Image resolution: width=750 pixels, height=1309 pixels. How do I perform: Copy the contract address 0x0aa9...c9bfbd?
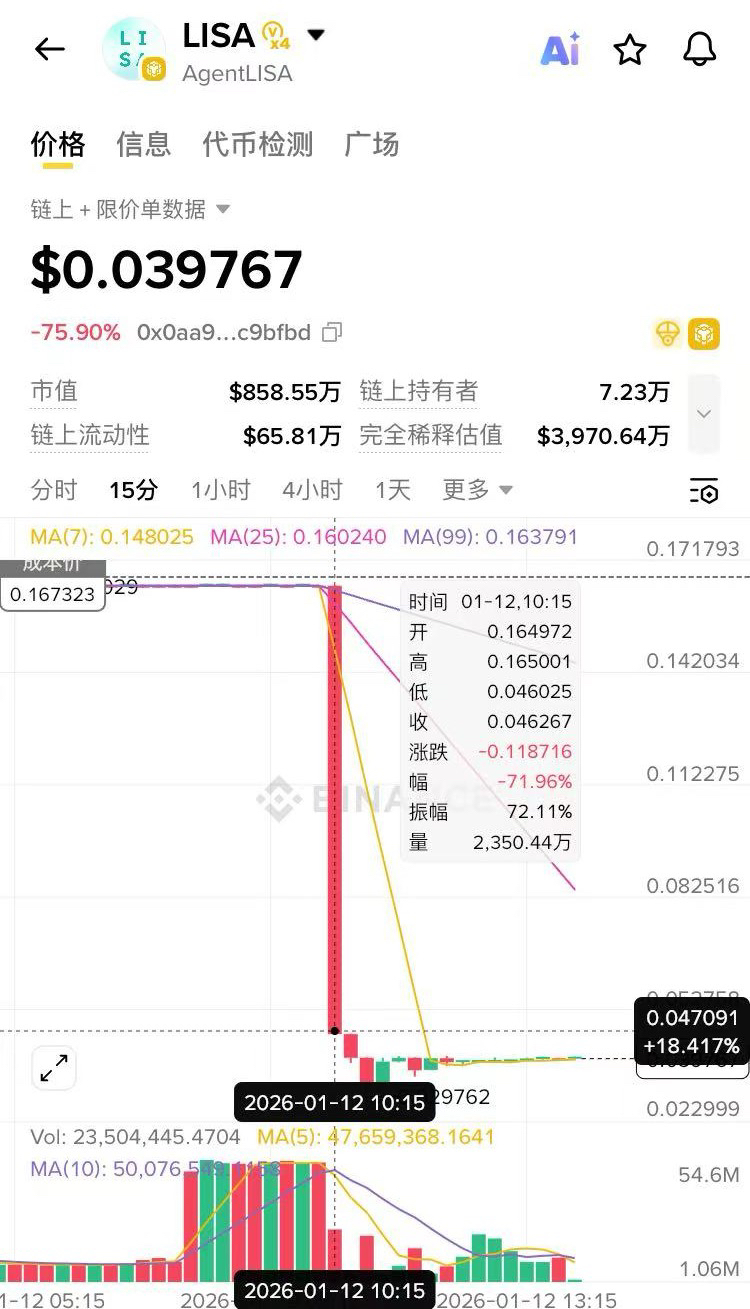click(x=332, y=332)
